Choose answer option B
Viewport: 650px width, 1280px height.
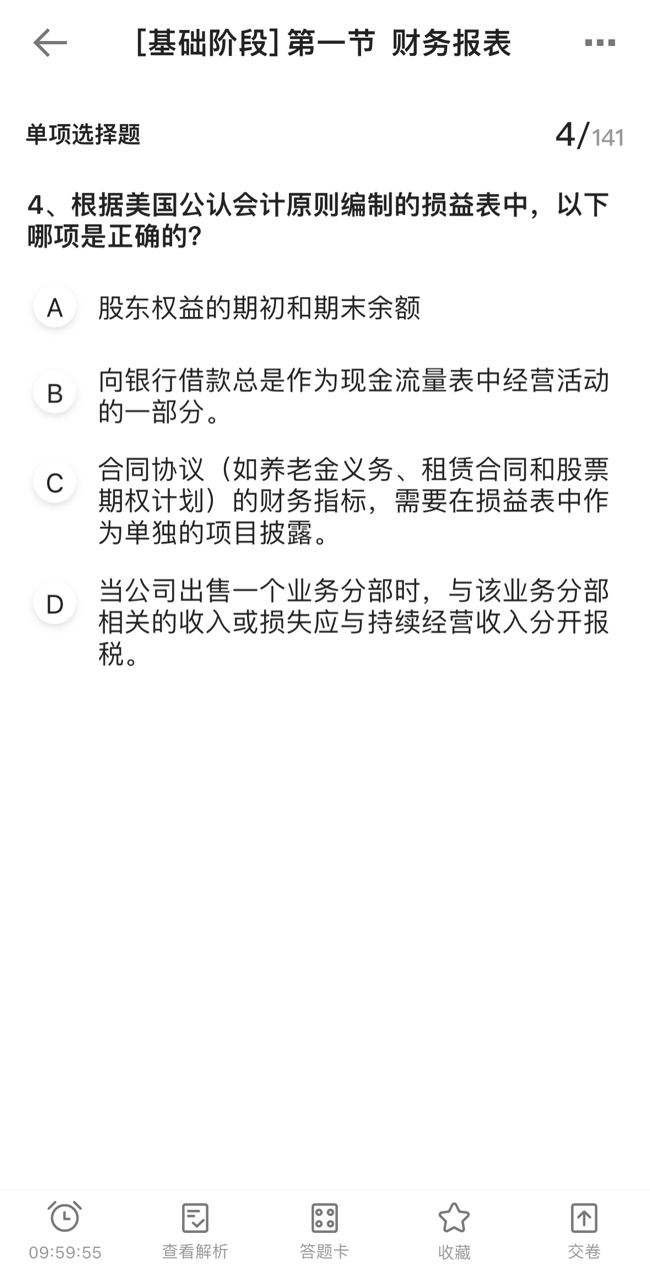(55, 394)
